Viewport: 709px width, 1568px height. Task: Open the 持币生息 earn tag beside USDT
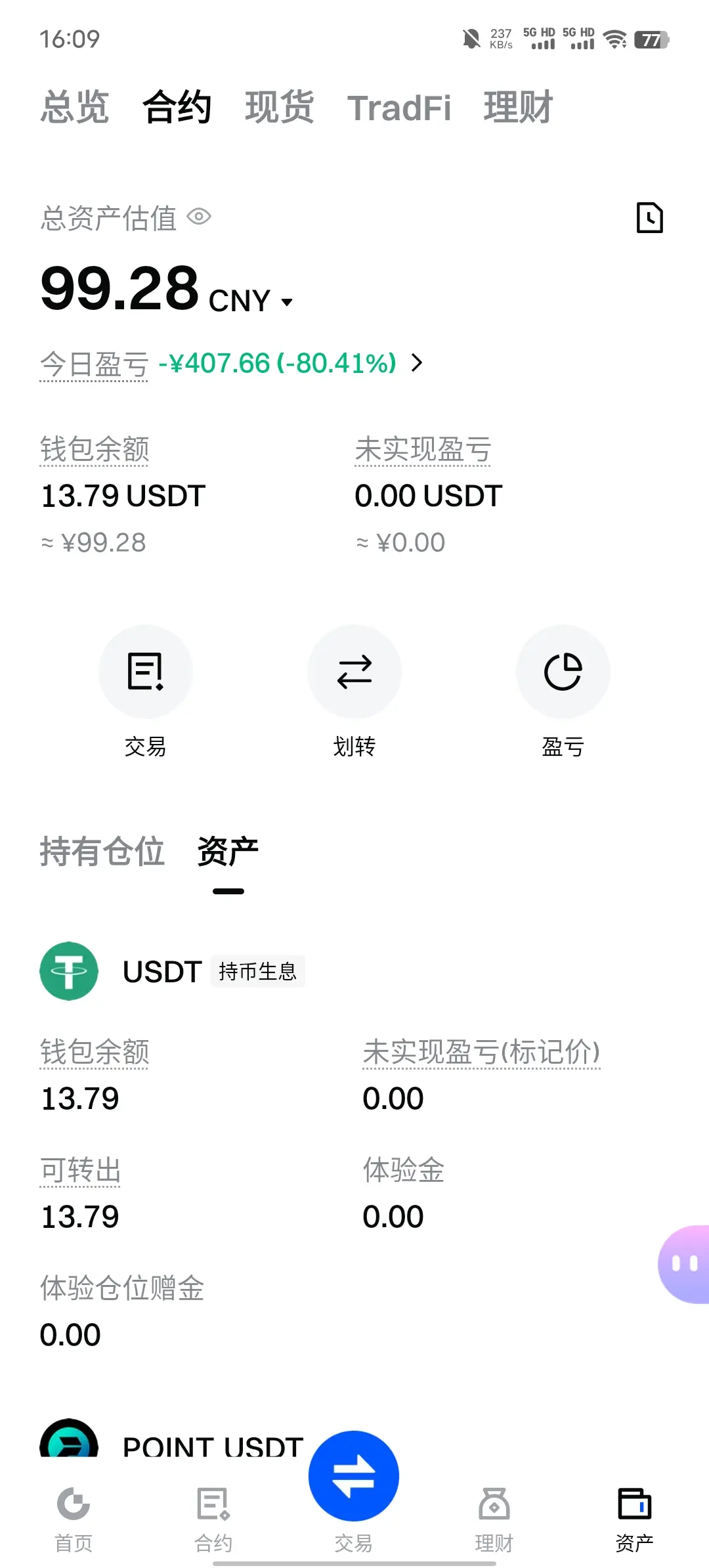tap(257, 971)
